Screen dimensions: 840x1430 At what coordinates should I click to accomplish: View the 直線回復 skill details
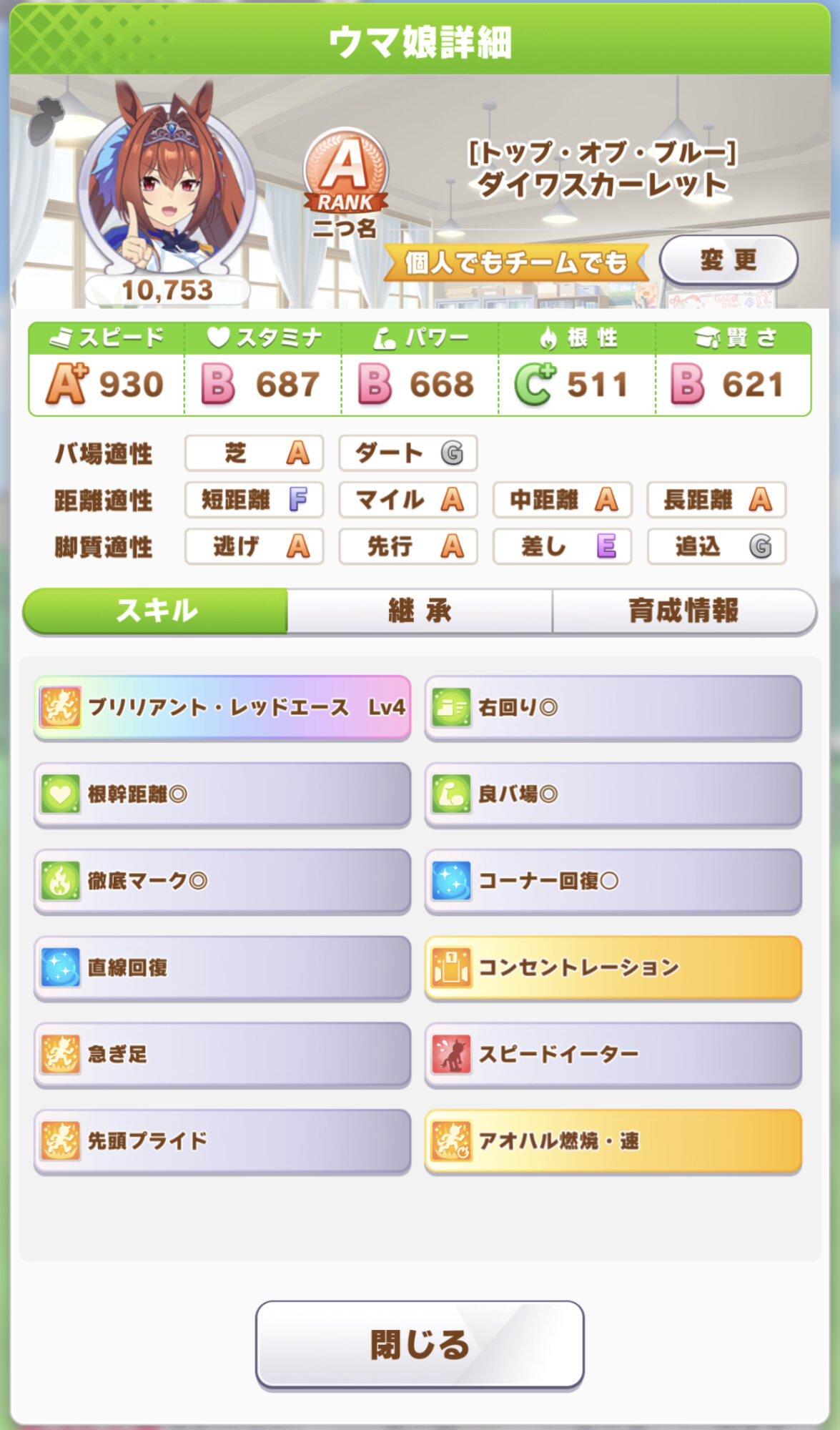(222, 967)
